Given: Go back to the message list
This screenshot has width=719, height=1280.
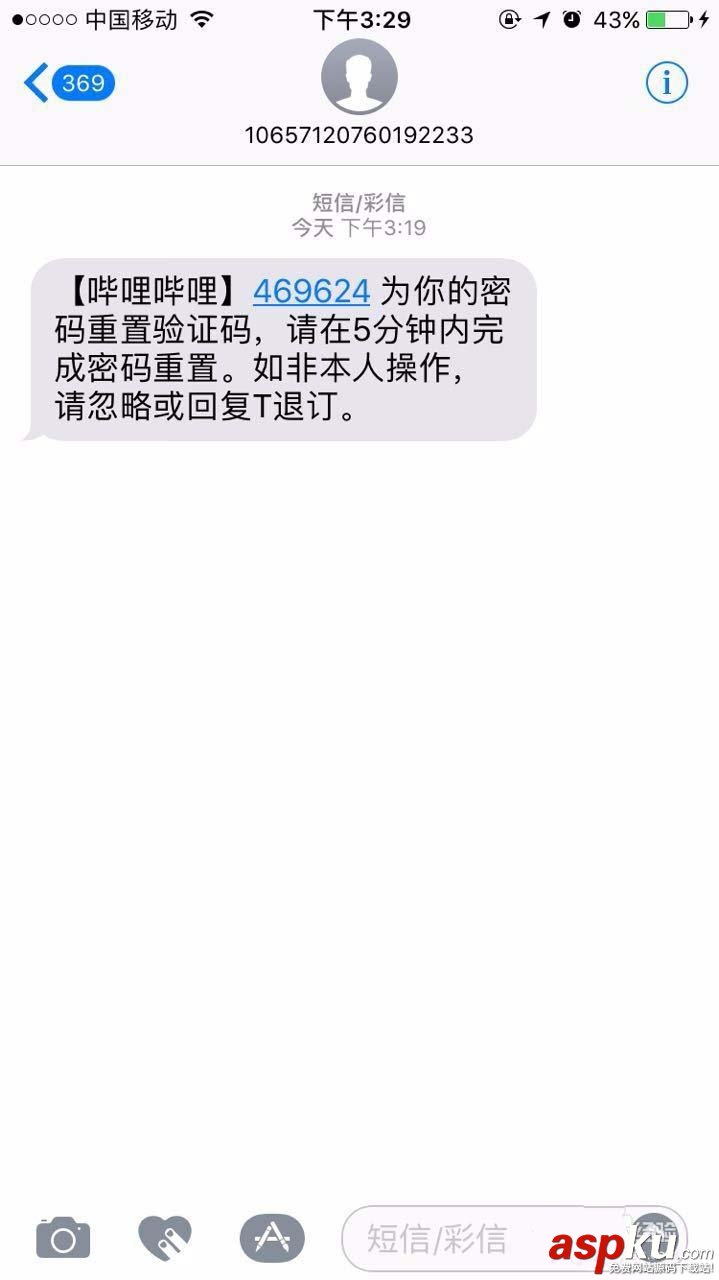Looking at the screenshot, I should coord(68,83).
